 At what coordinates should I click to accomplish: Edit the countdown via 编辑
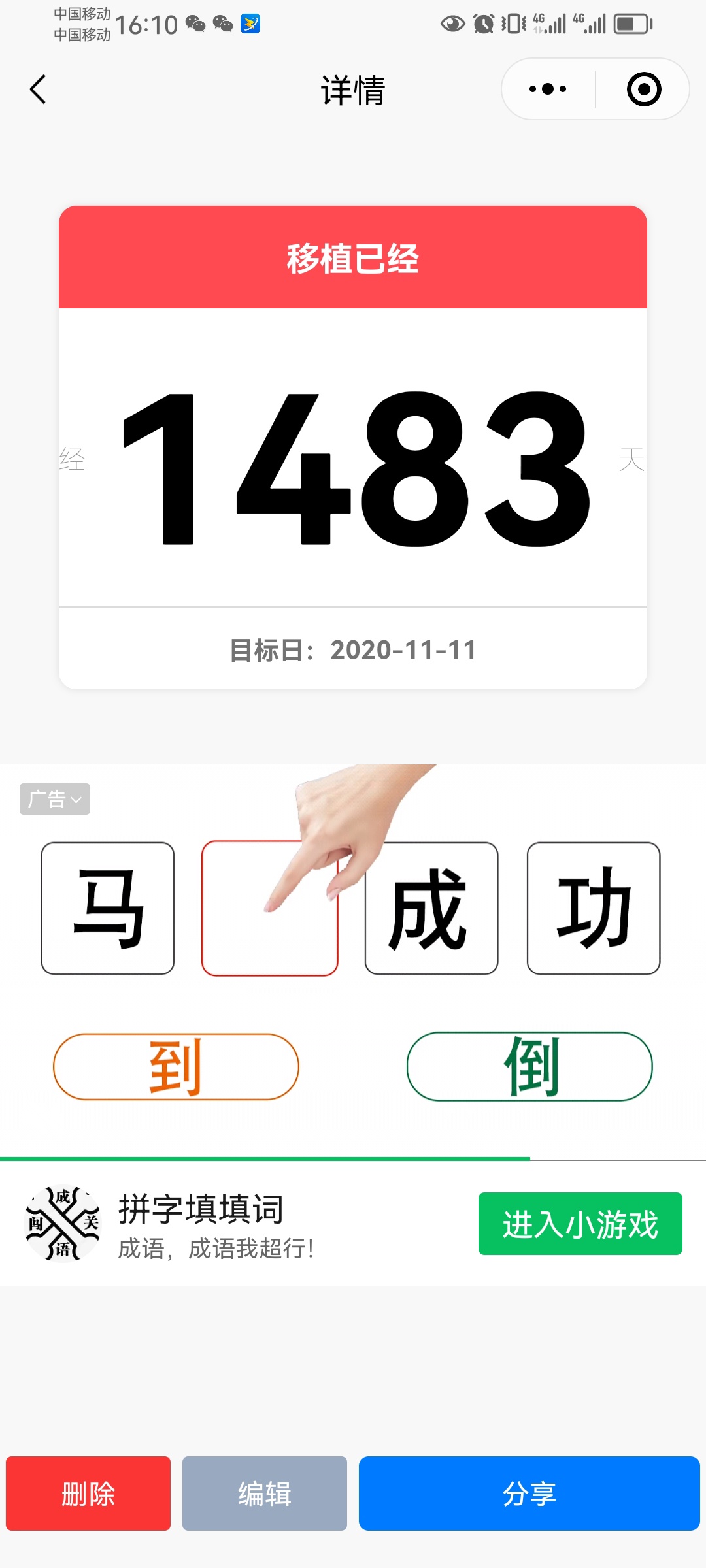point(264,1494)
